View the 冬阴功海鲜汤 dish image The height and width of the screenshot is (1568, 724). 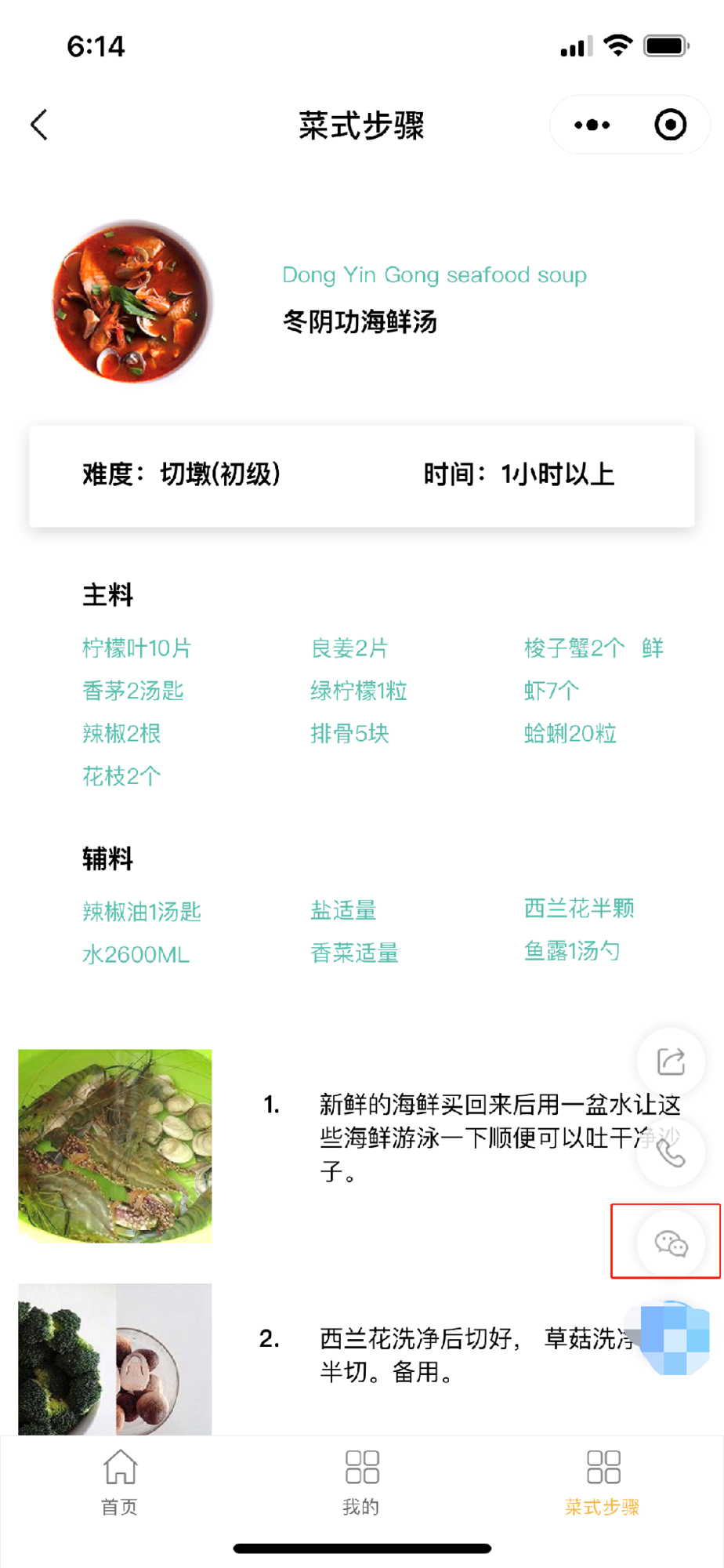tap(132, 302)
